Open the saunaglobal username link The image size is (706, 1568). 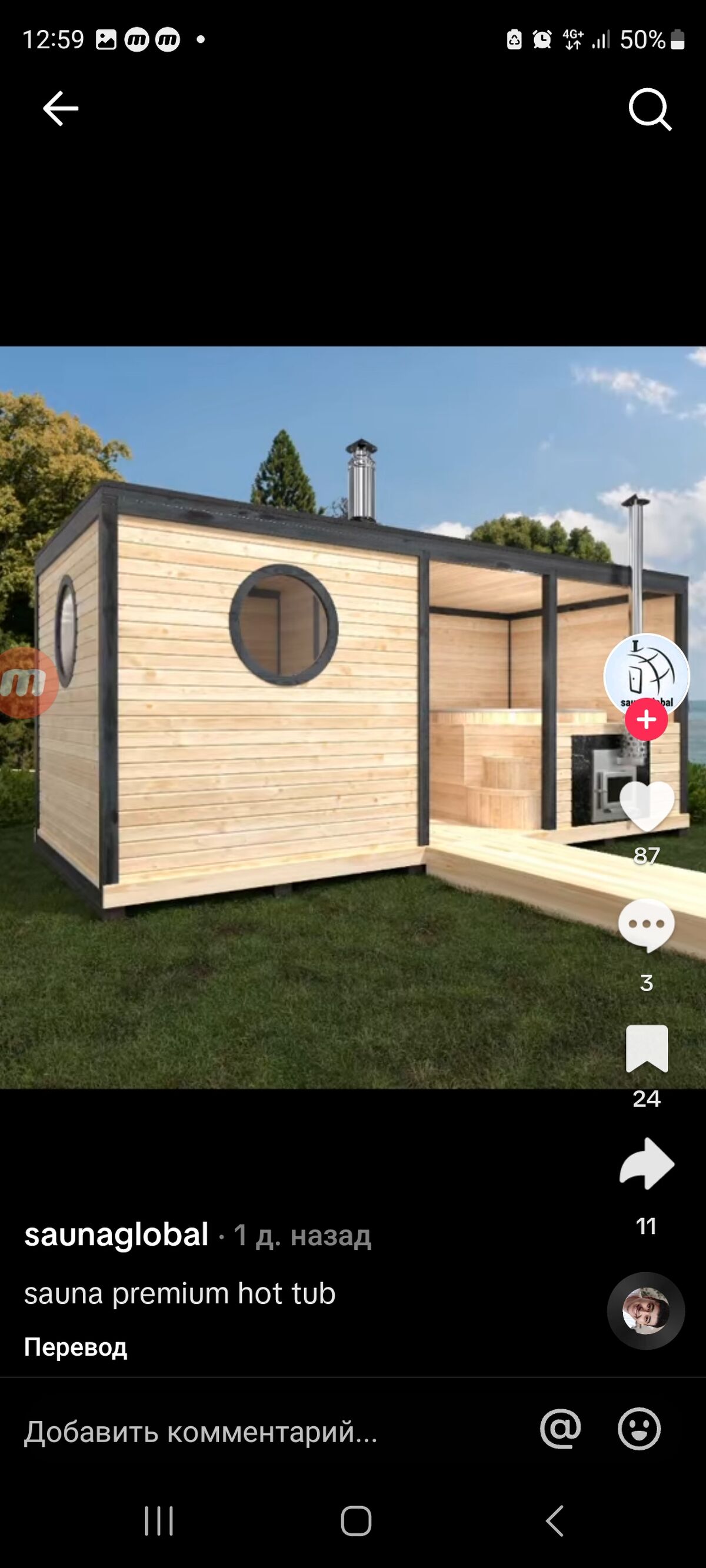(116, 1235)
